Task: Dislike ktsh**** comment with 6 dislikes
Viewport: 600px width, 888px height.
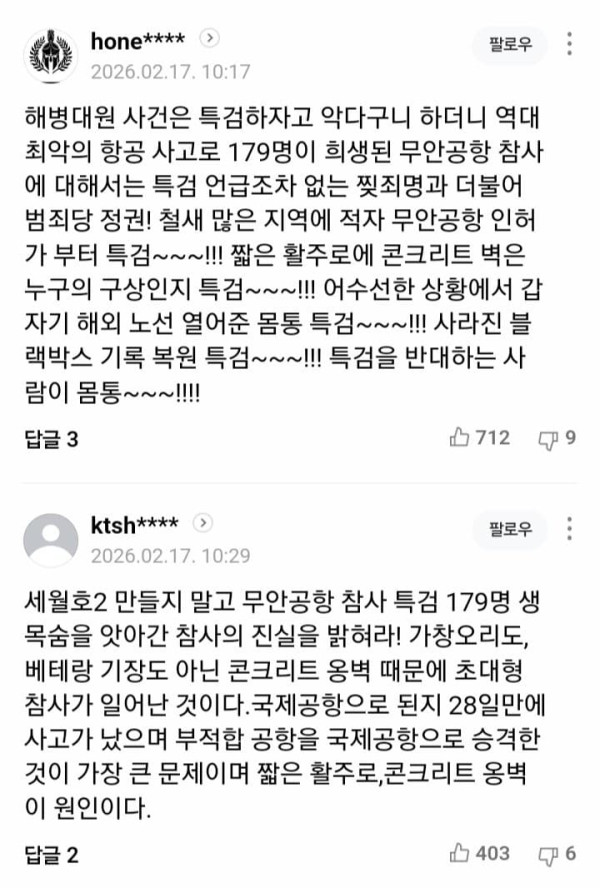Action: (x=557, y=855)
